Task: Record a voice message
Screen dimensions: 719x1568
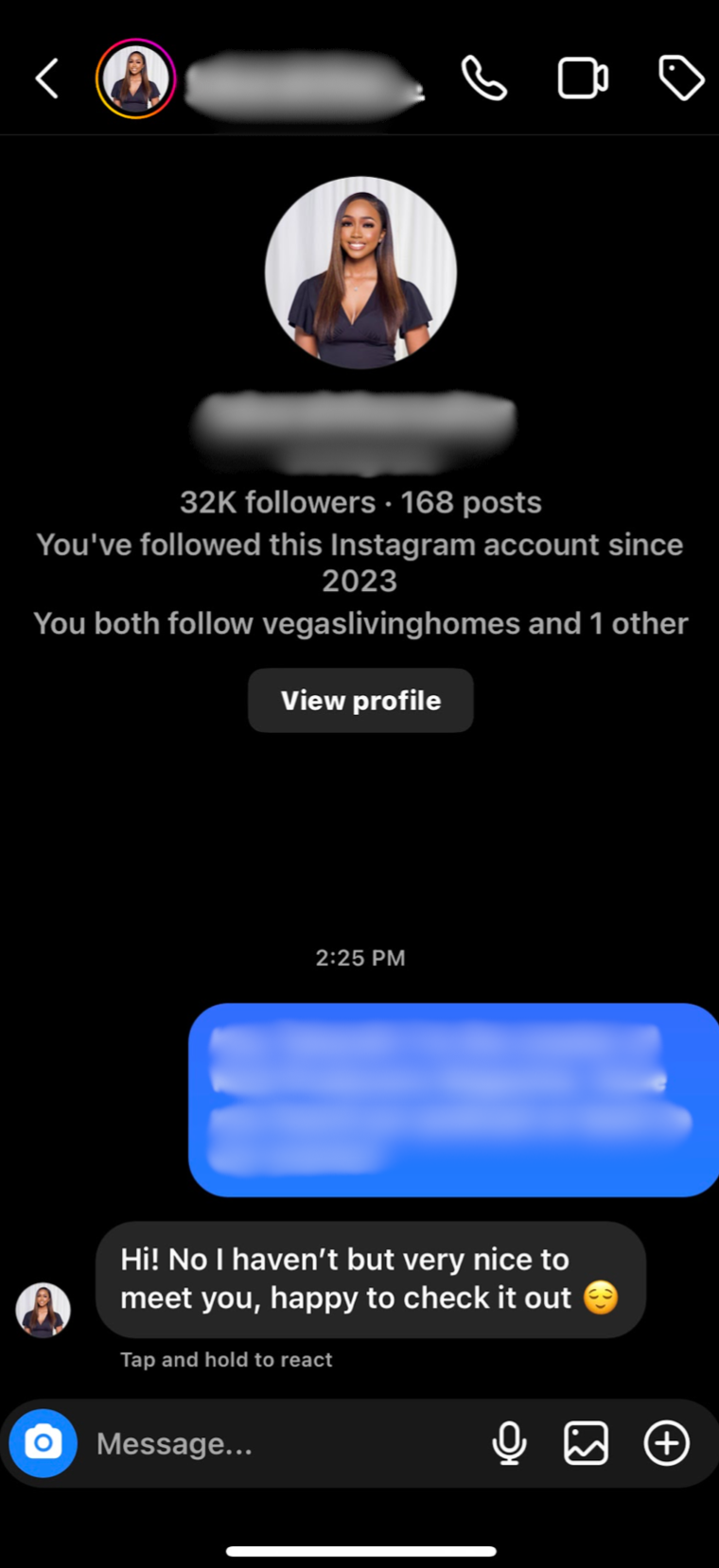Action: 509,1443
